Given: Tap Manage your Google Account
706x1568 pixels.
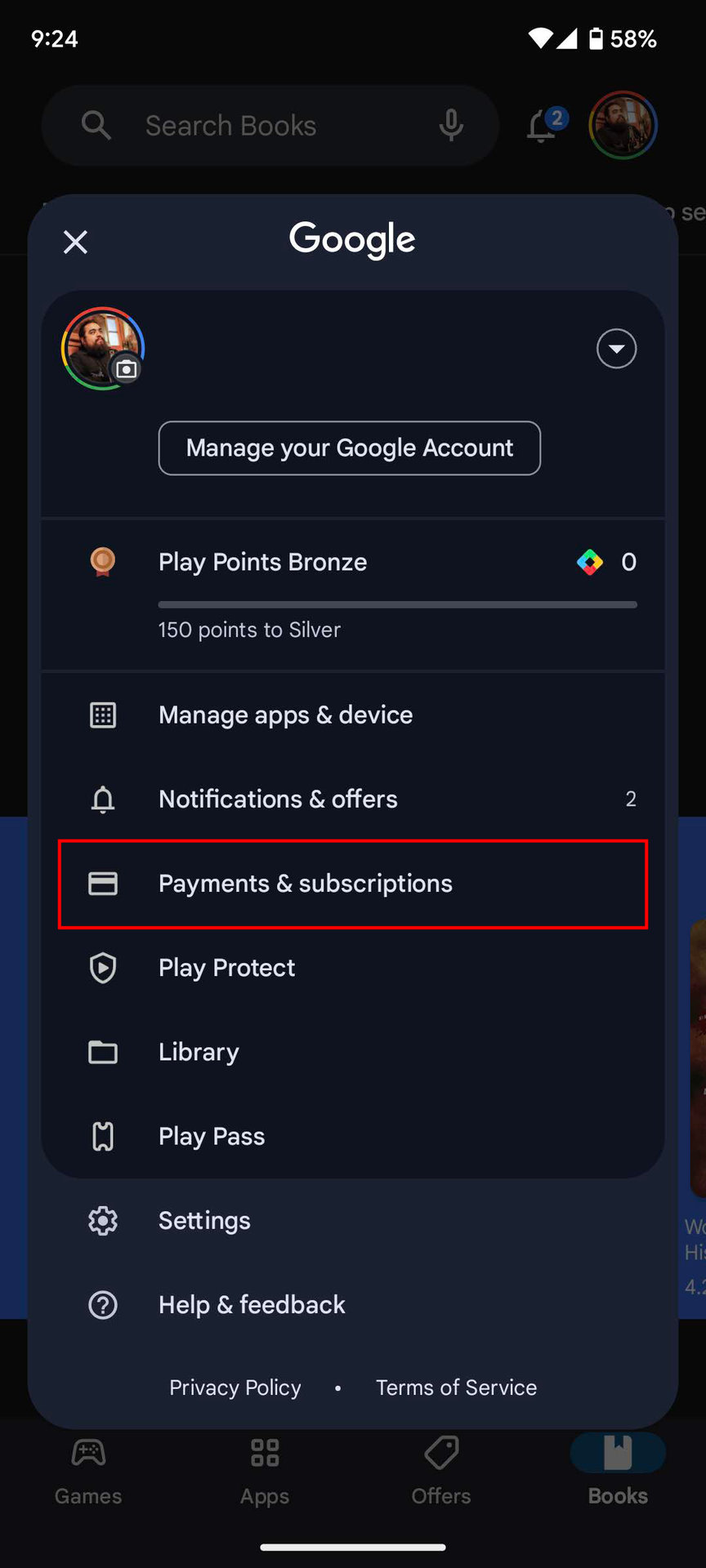Looking at the screenshot, I should tap(350, 448).
